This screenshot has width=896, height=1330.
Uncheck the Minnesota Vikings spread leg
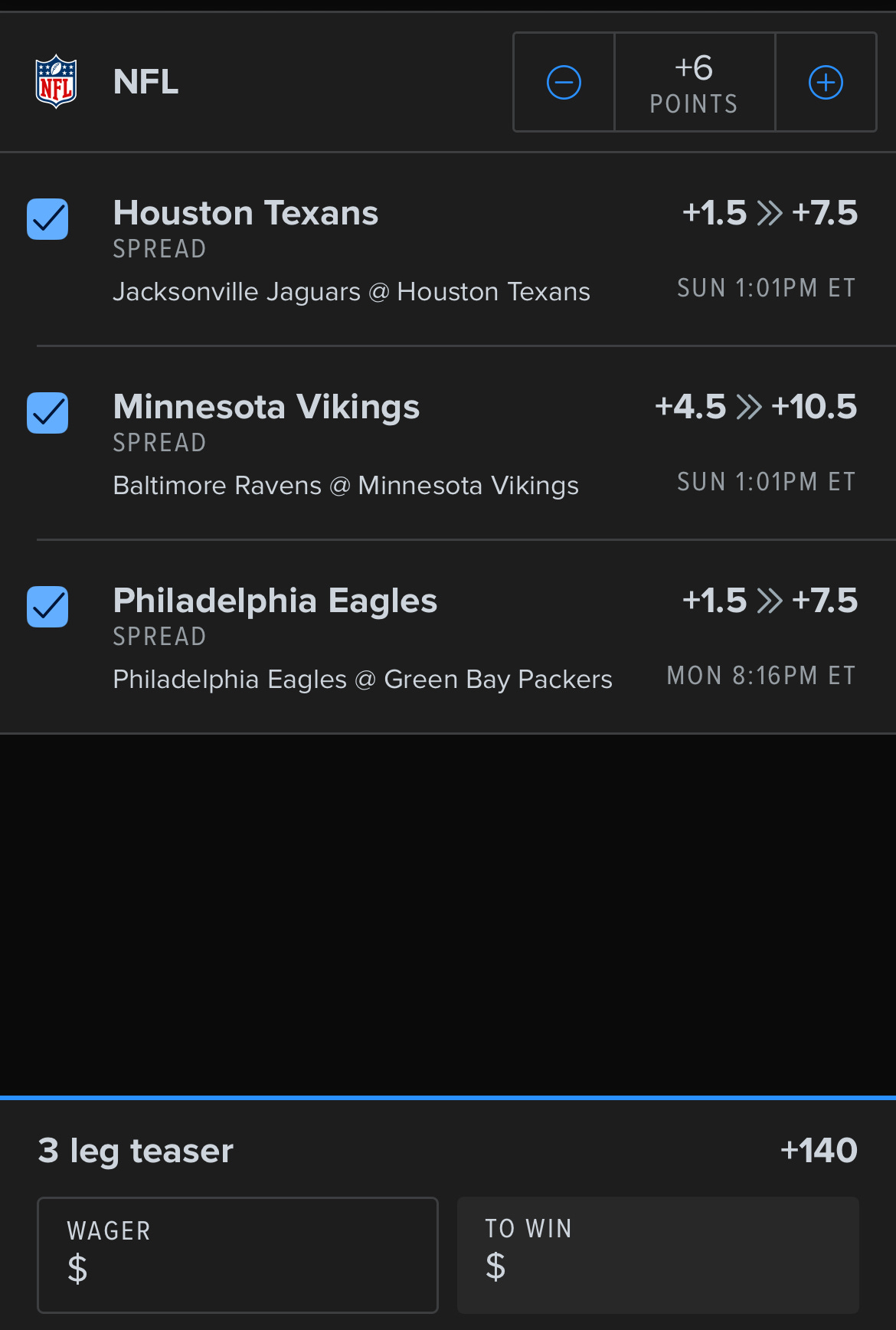[47, 413]
